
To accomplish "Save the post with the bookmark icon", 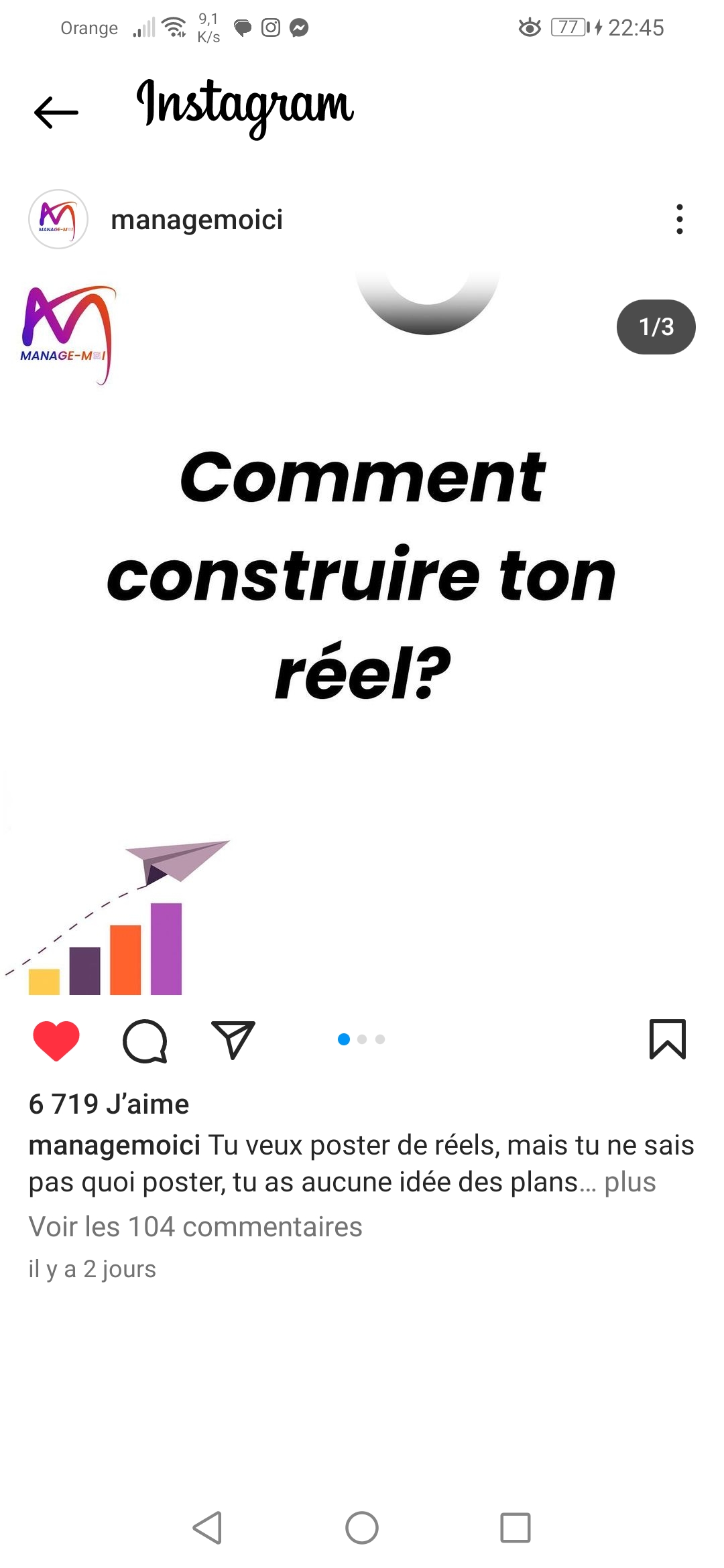I will coord(667,1039).
